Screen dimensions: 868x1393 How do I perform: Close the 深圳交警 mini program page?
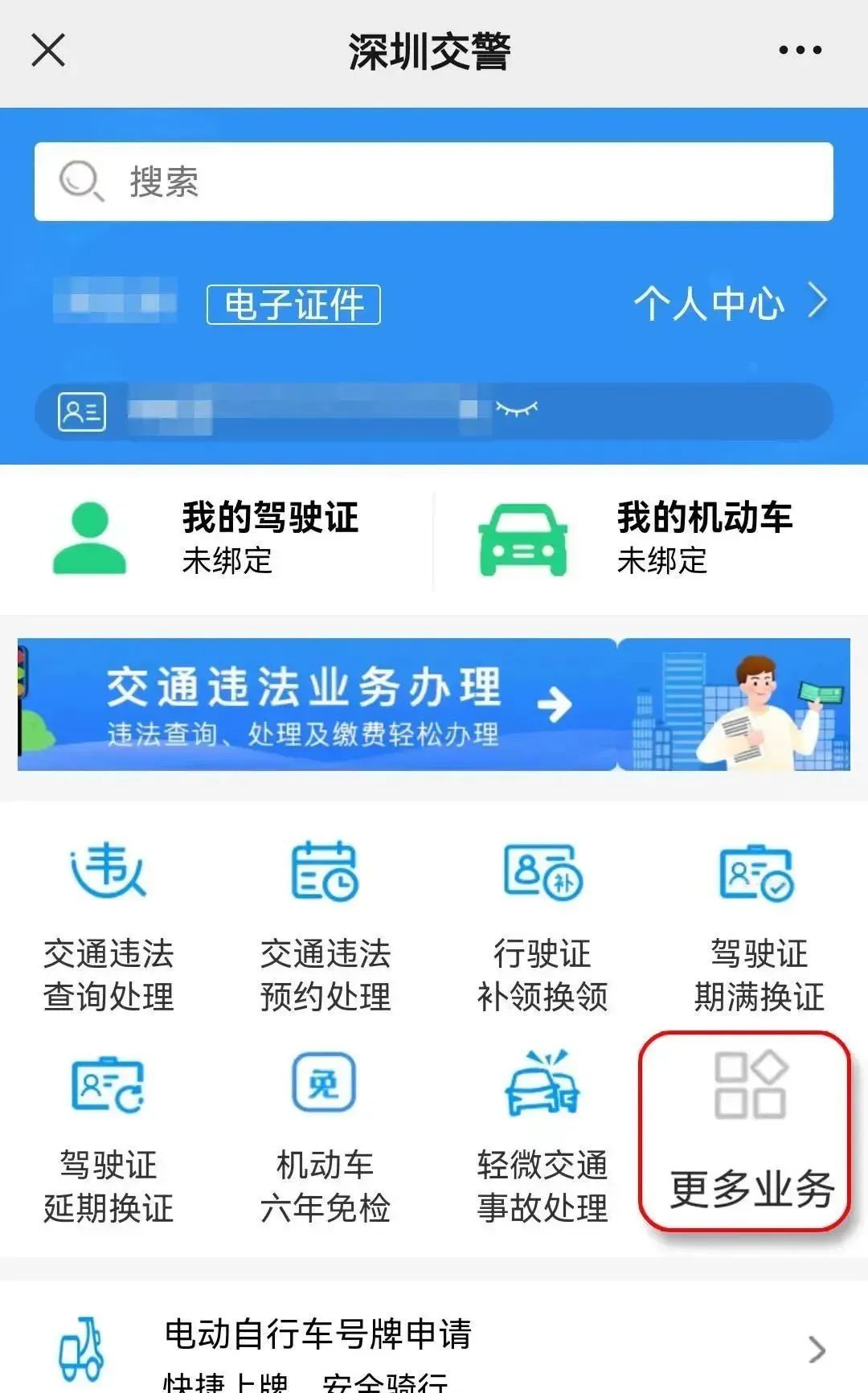(x=48, y=50)
